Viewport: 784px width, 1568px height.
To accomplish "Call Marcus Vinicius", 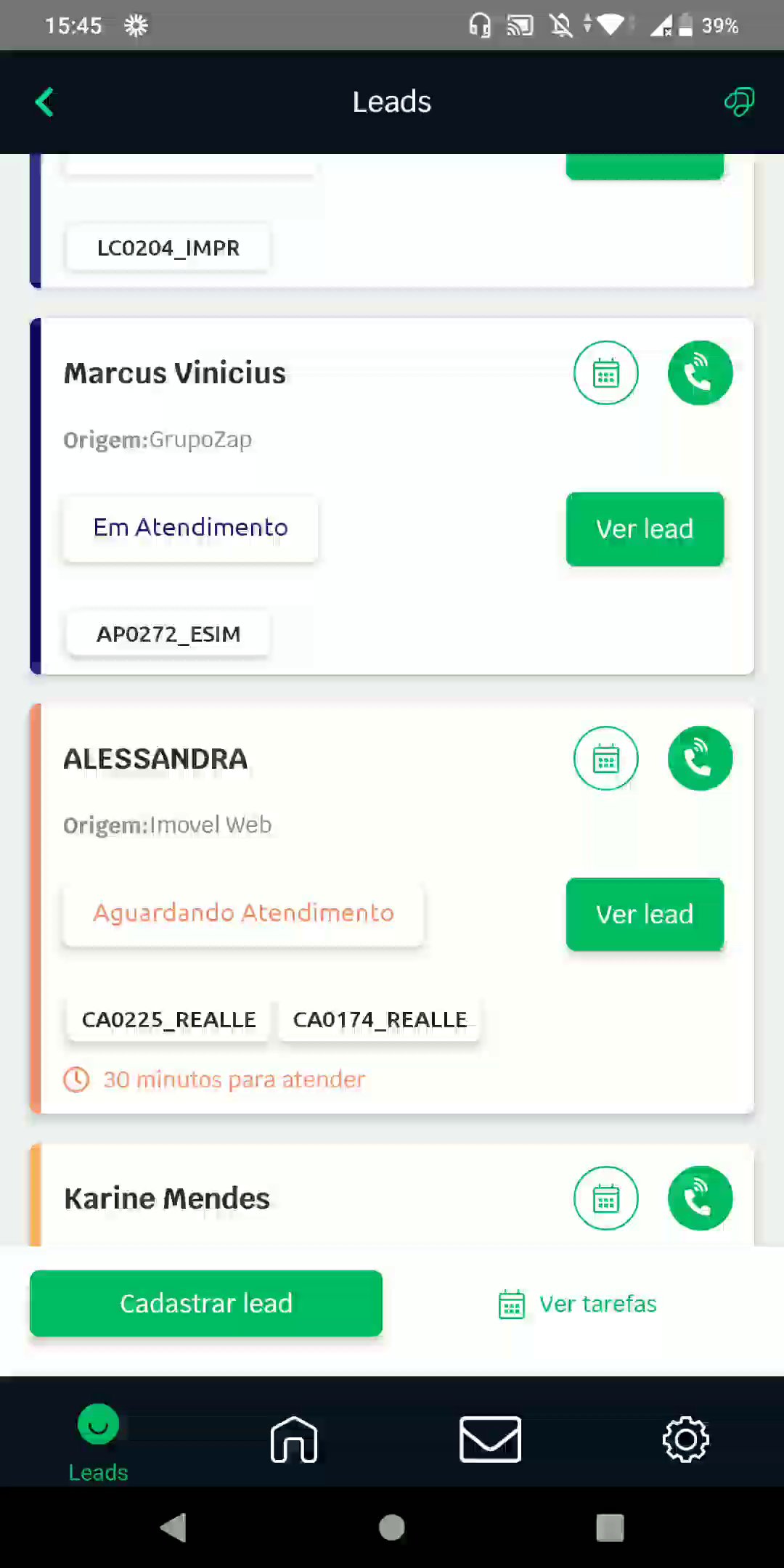I will pos(700,373).
